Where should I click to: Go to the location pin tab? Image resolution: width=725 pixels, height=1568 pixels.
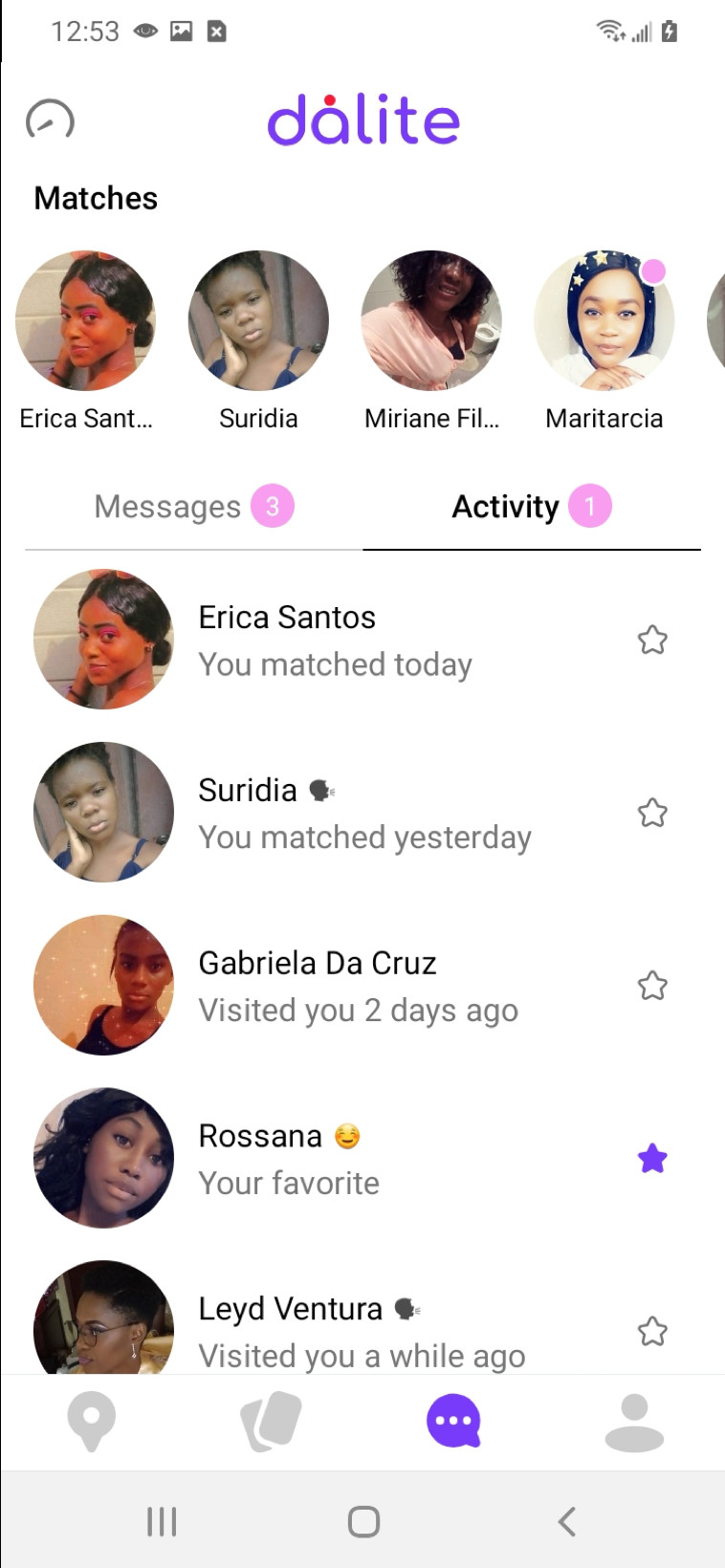pos(92,1422)
